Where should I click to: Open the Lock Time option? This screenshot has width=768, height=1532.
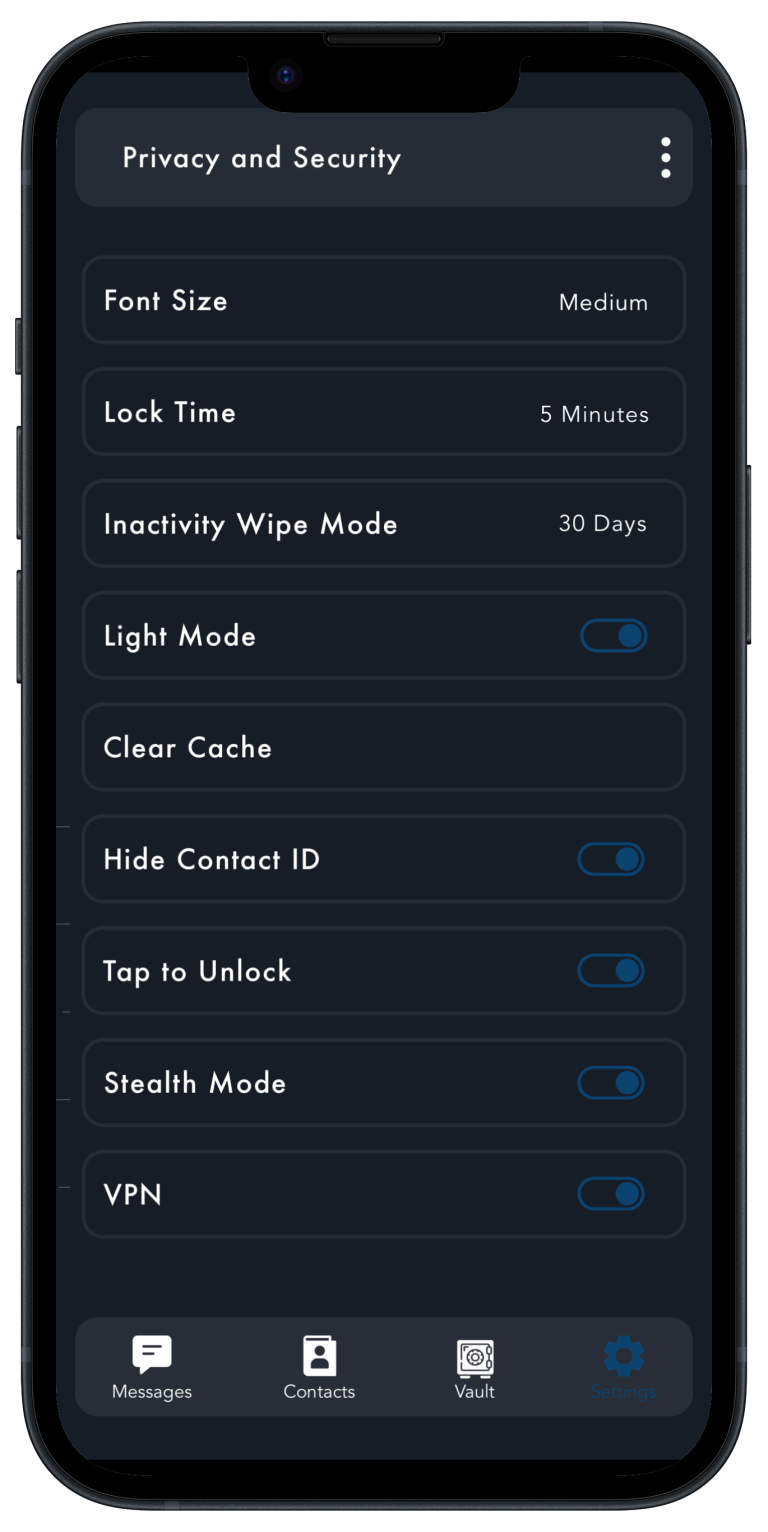[x=384, y=412]
